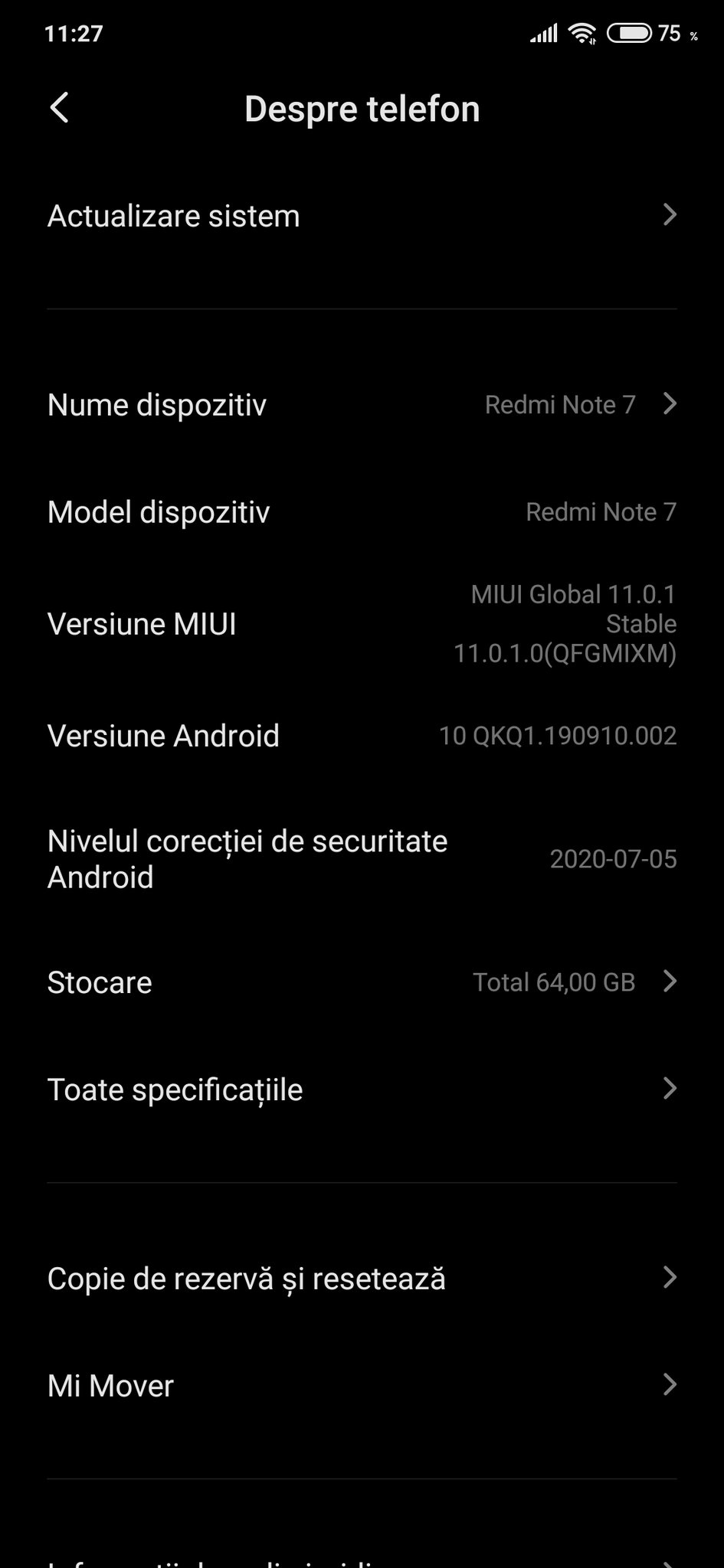The width and height of the screenshot is (724, 1568).
Task: Open Nume dispozitiv setting
Action: click(x=362, y=404)
